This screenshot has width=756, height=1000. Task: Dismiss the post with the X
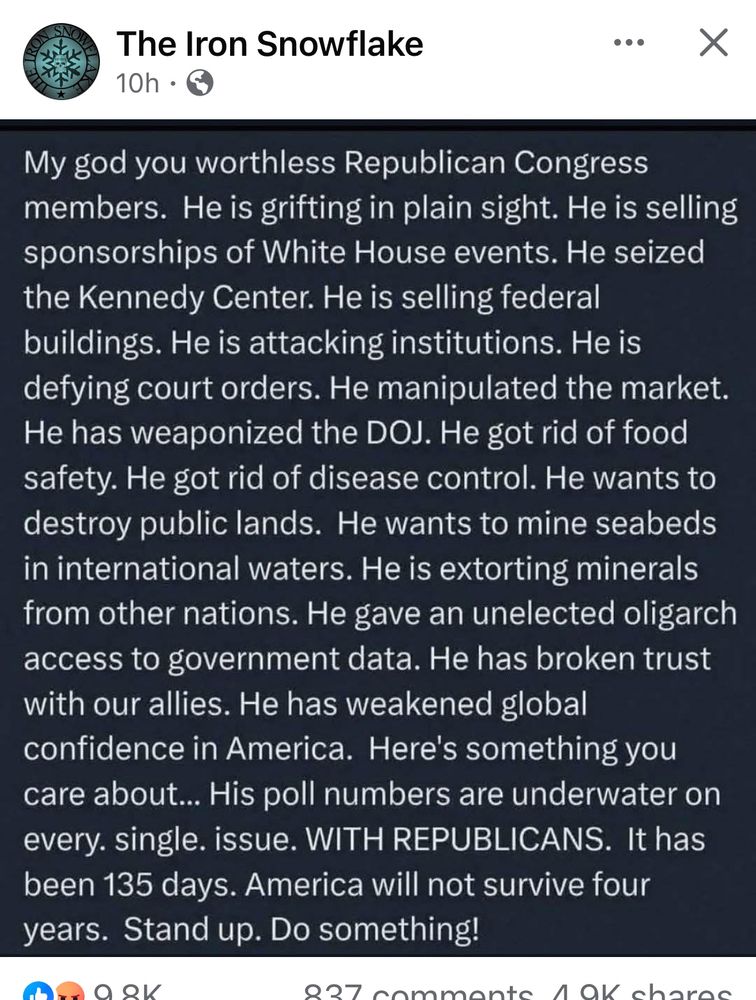tap(713, 43)
